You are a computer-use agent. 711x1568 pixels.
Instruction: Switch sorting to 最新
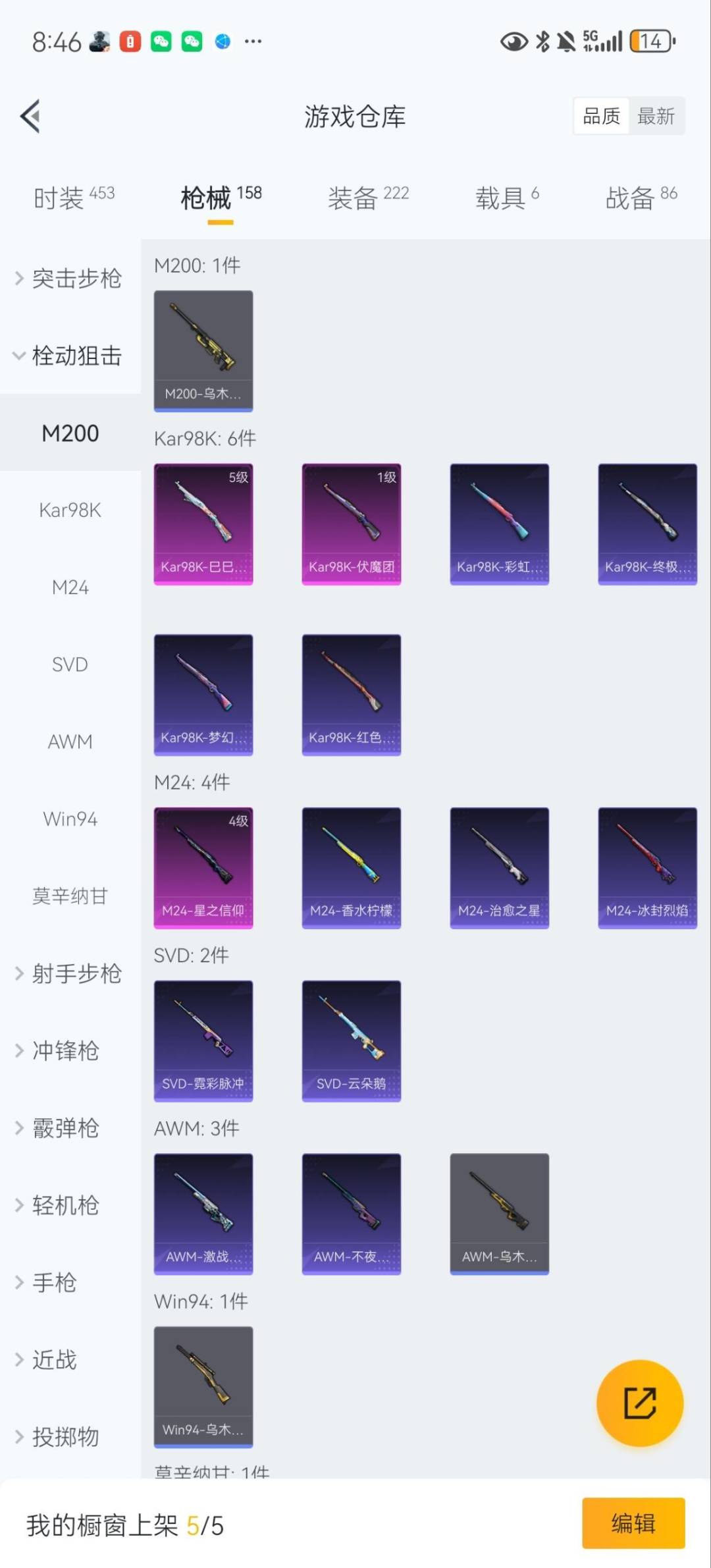(657, 116)
